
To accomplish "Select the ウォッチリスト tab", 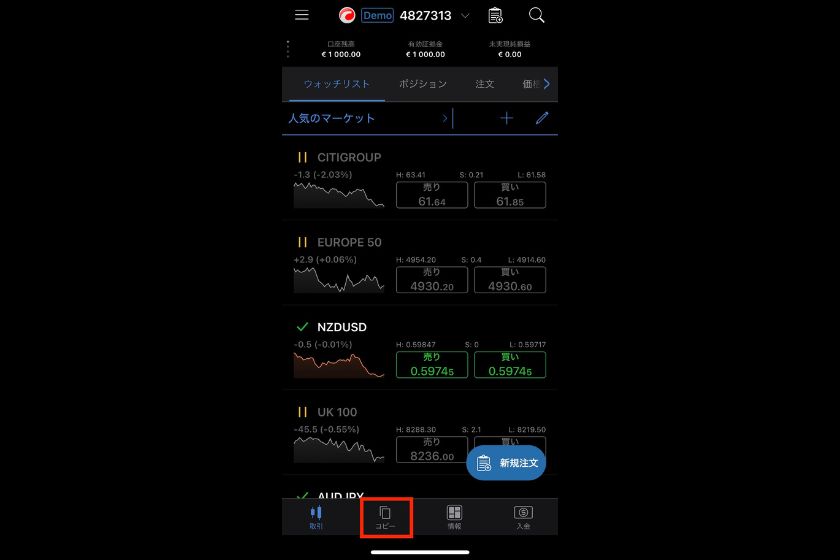I will (337, 84).
